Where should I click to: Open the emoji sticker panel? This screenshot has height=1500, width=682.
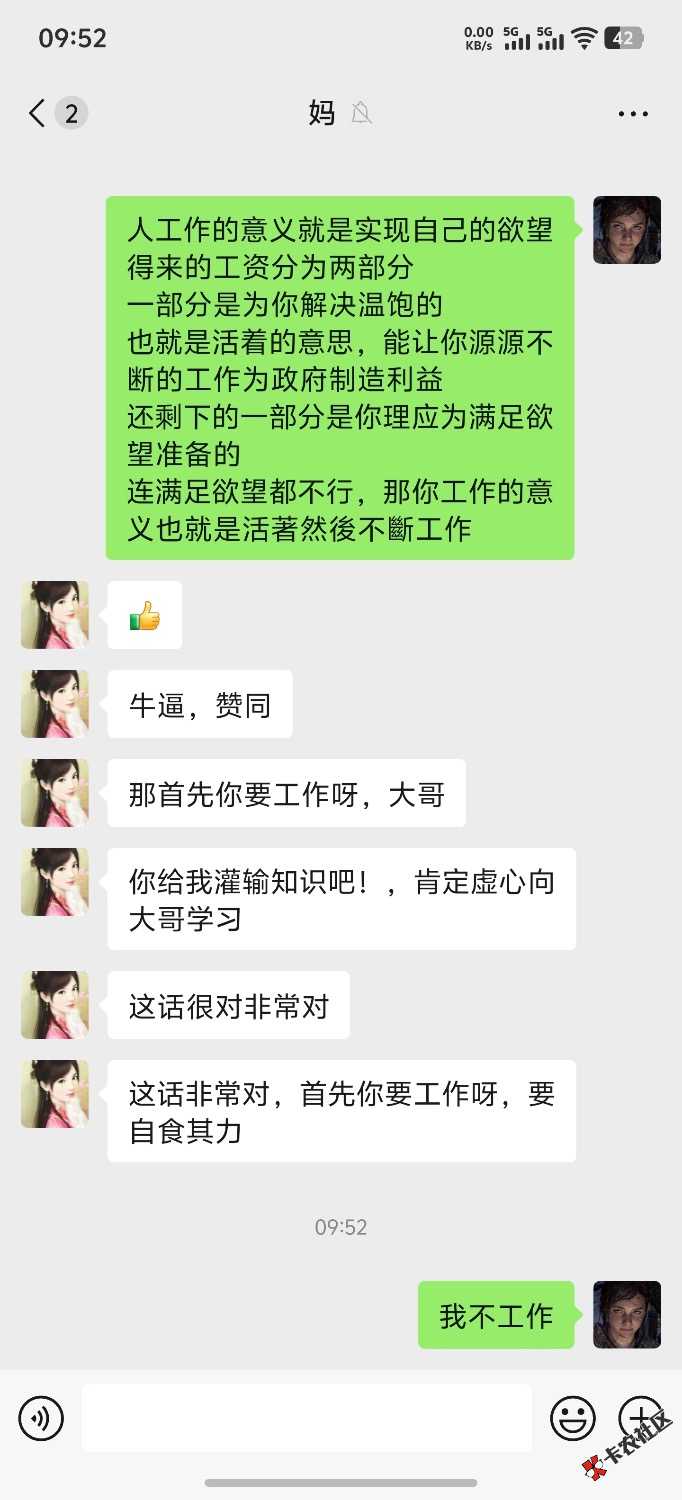tap(573, 1418)
